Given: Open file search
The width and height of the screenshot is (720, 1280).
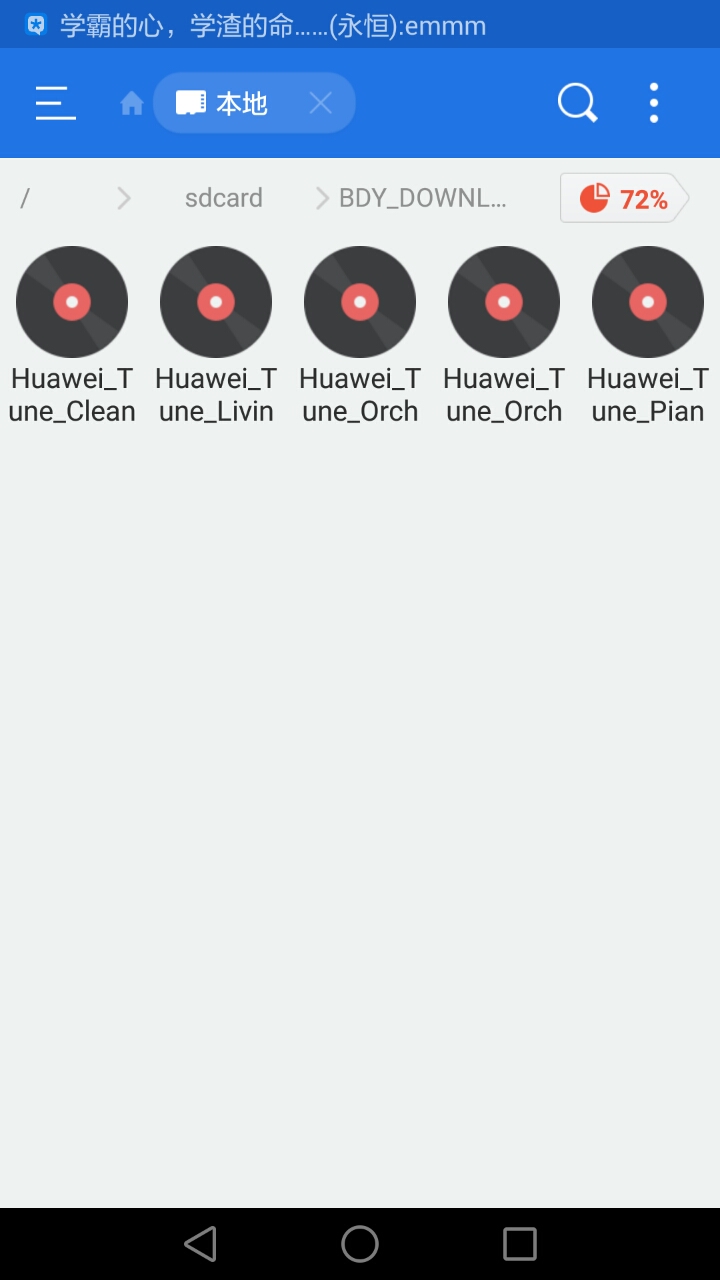Looking at the screenshot, I should pos(577,103).
